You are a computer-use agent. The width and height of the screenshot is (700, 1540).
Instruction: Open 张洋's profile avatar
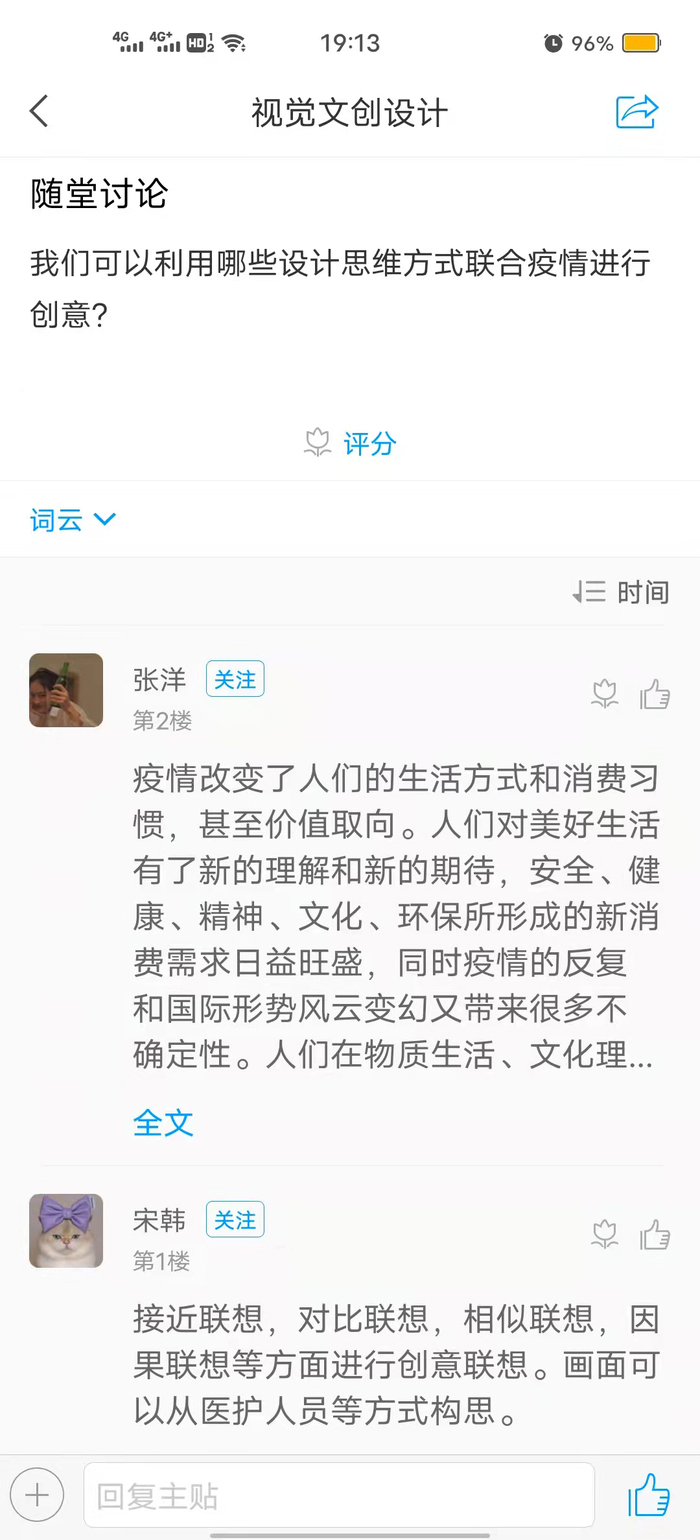click(x=66, y=690)
